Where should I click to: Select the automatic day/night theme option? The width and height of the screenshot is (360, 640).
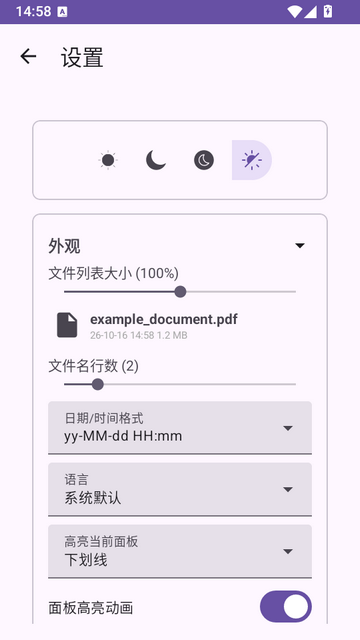click(x=252, y=160)
